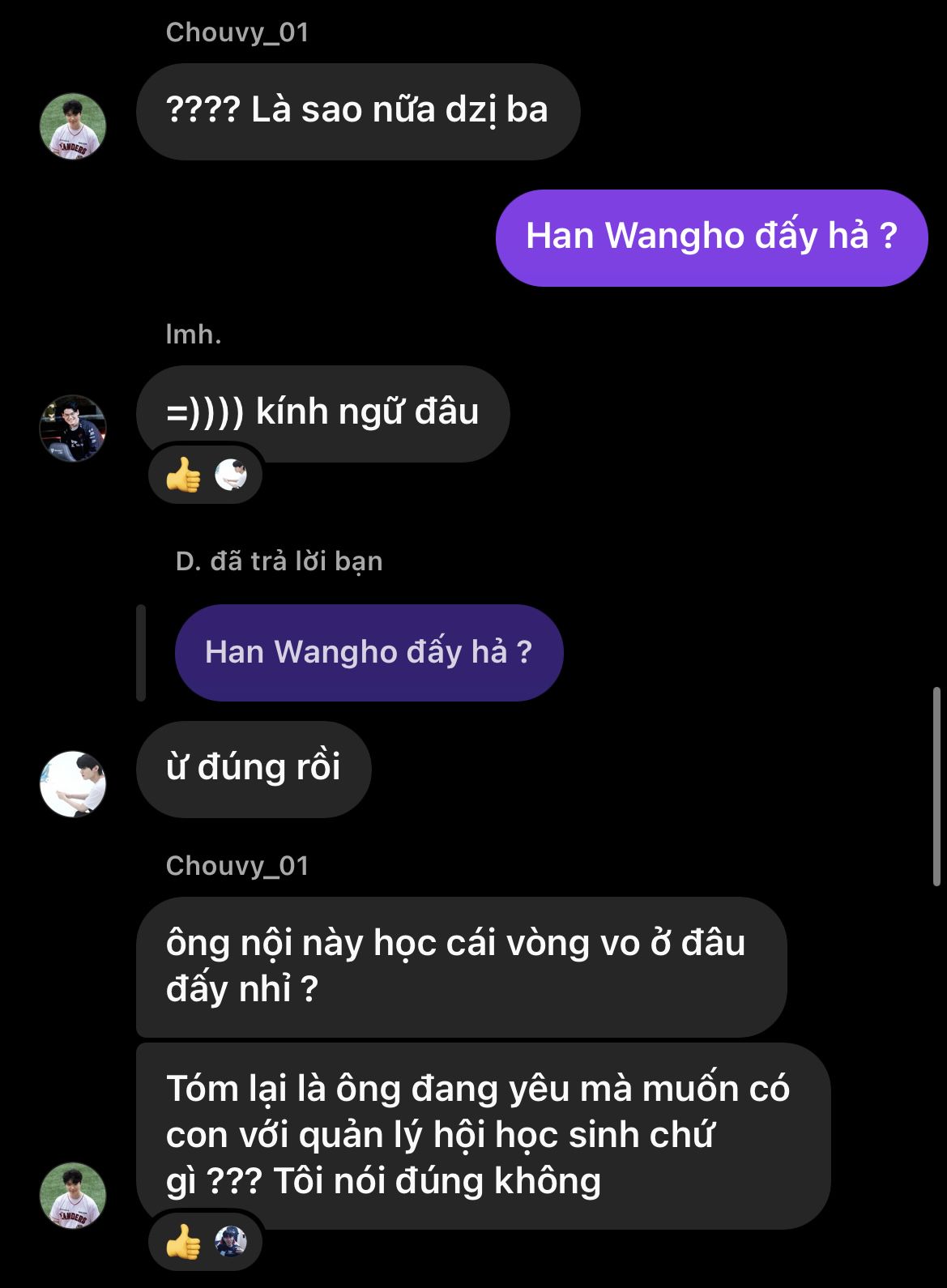View reactions on "Tóm lại là ông" message
This screenshot has height=1288, width=947.
pyautogui.click(x=206, y=1241)
